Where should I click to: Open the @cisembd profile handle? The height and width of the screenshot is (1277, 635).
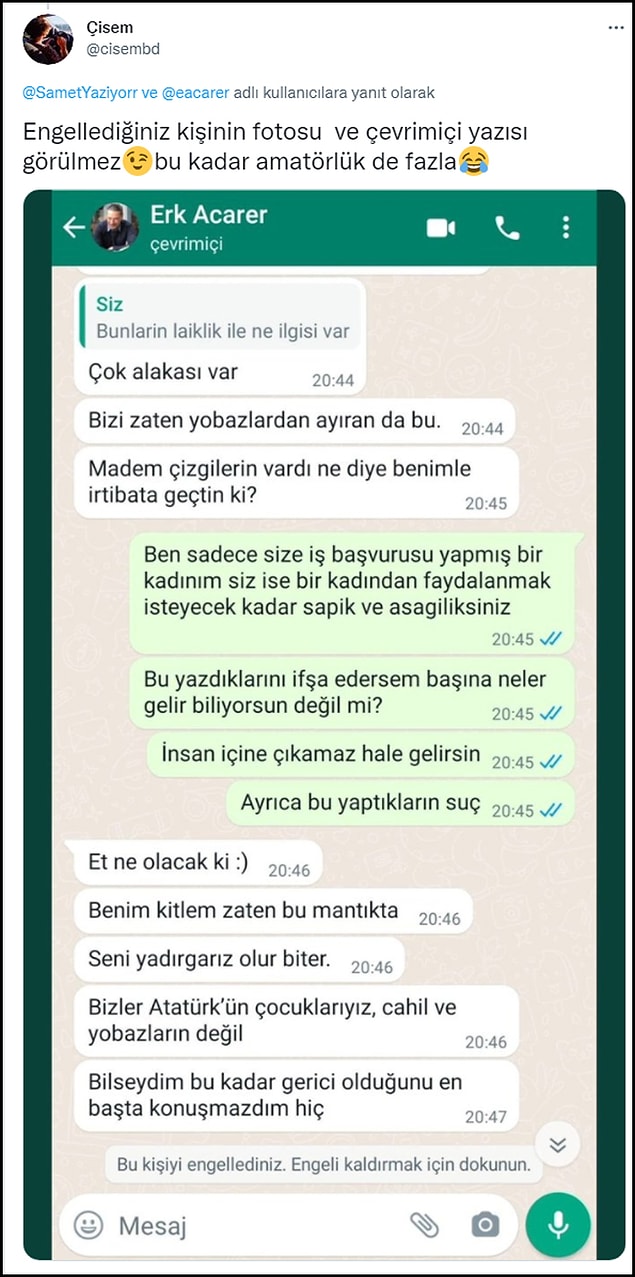point(122,49)
